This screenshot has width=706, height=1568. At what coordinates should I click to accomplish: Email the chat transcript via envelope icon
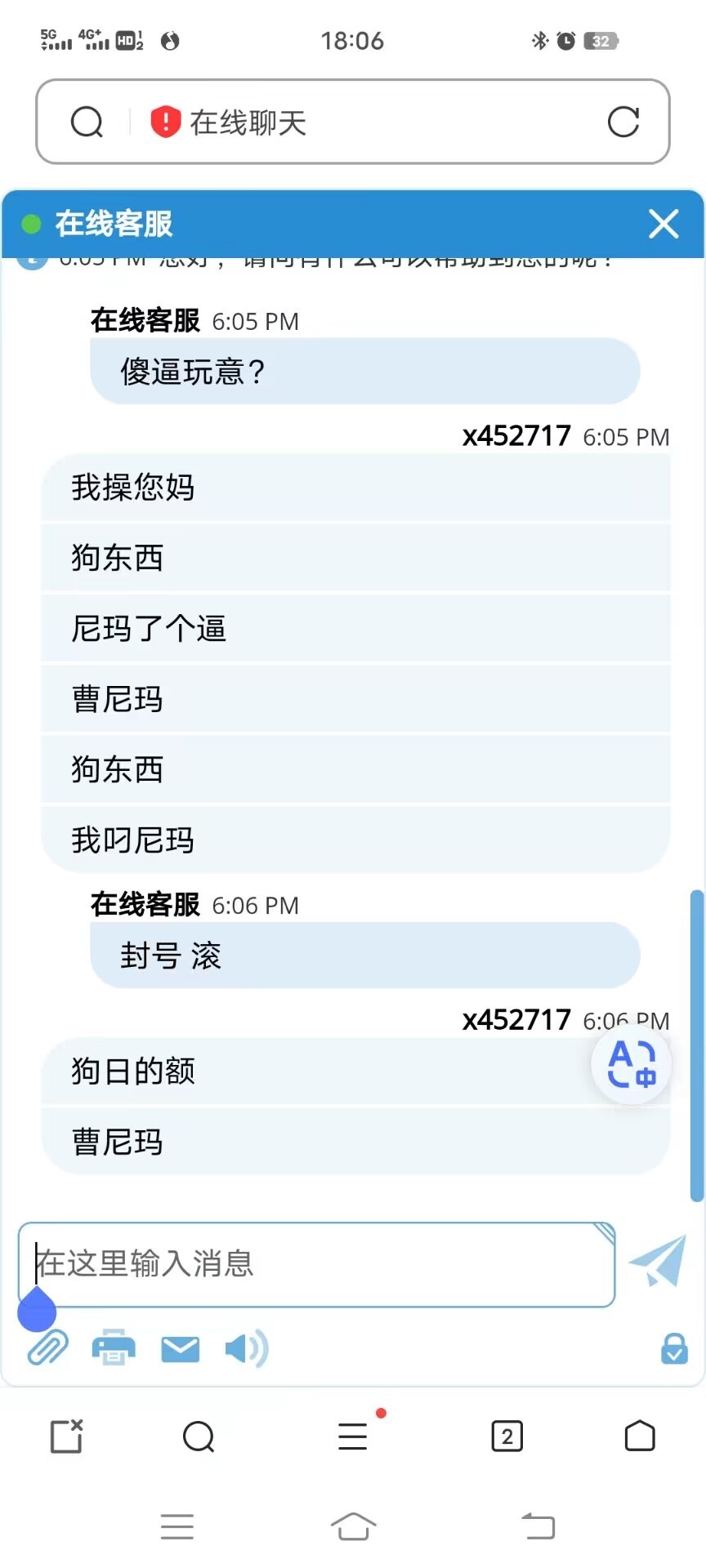pos(180,1349)
